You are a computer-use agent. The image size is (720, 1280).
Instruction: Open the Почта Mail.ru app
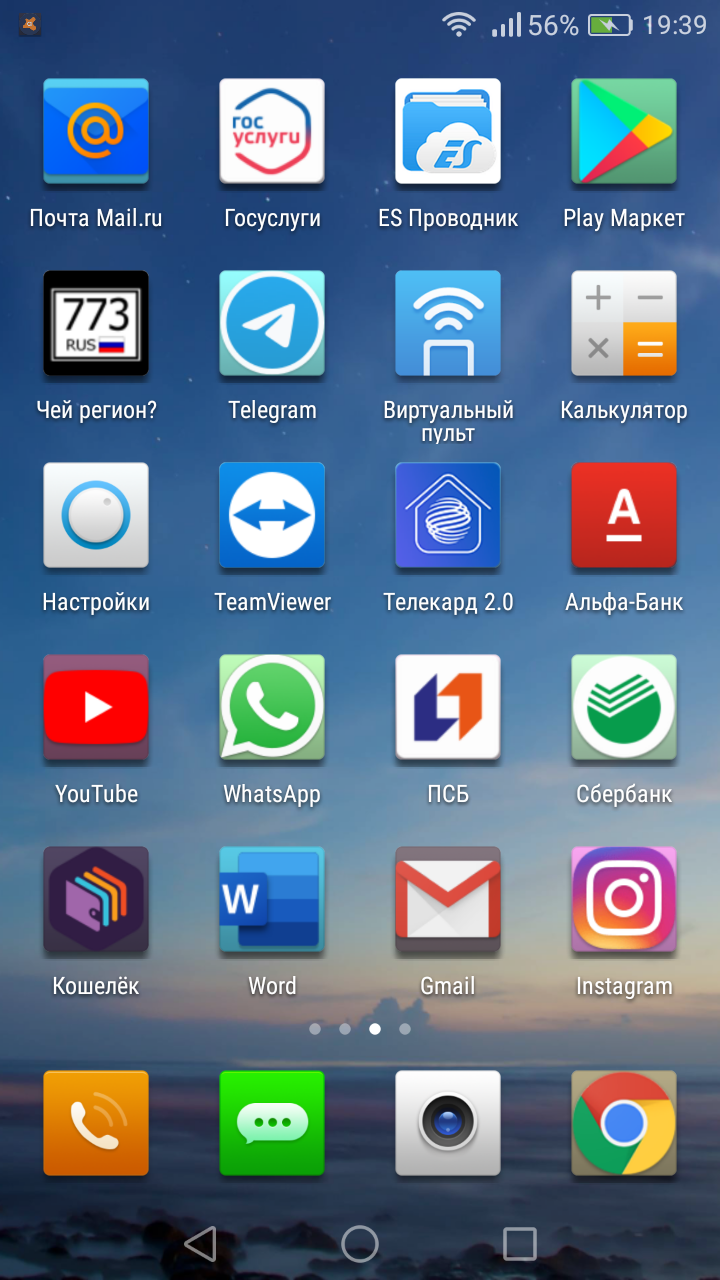click(x=96, y=131)
